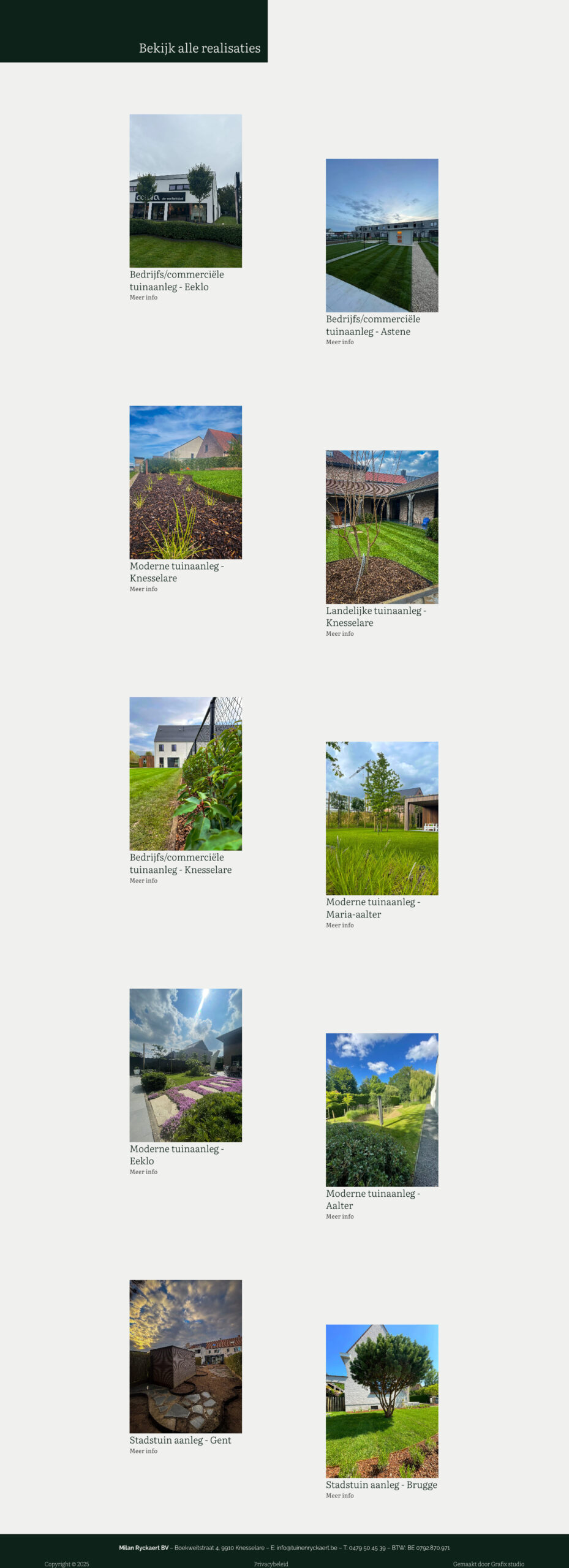Call the 0479 50 45 39 phone number

(x=367, y=1548)
